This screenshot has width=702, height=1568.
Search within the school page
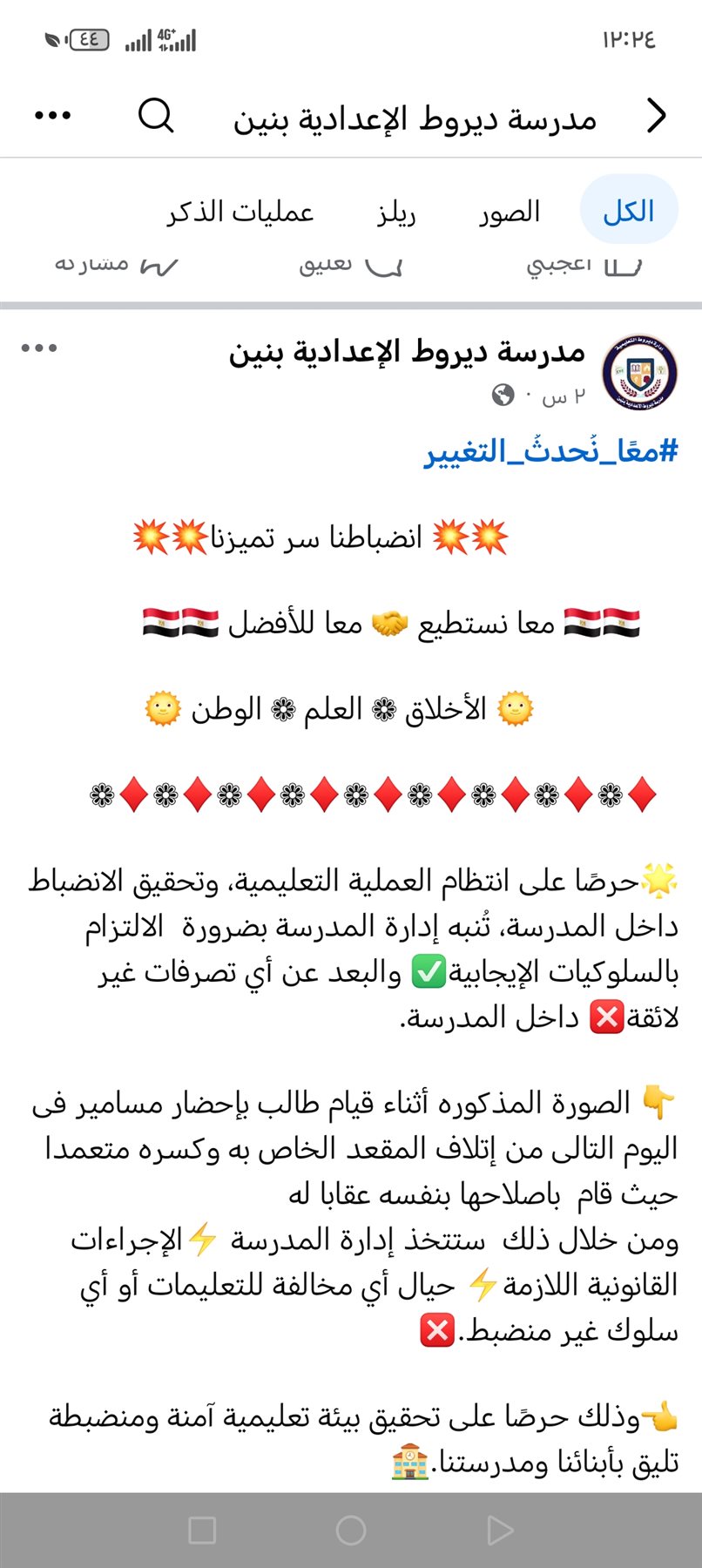[156, 116]
